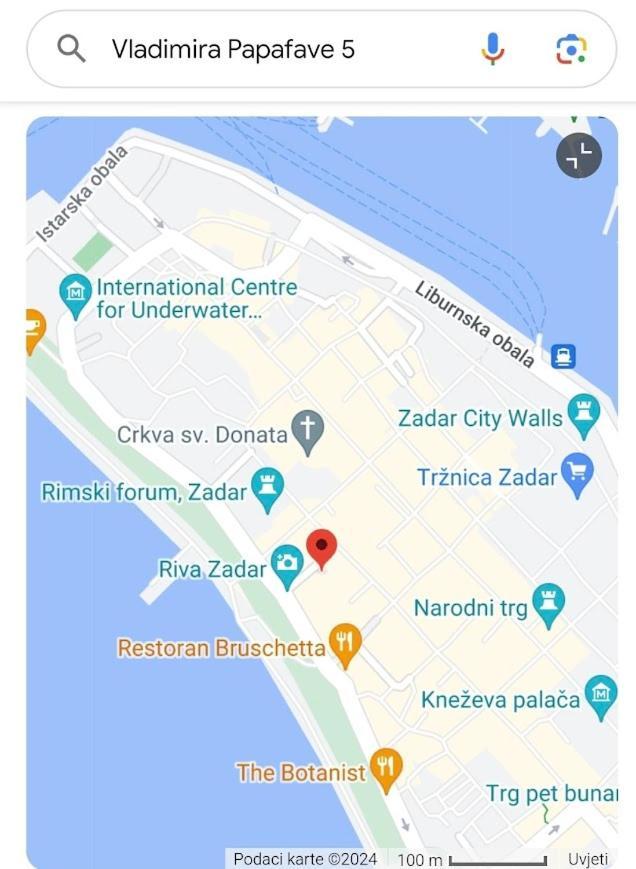Select the red location pin
The height and width of the screenshot is (869, 636).
(x=321, y=549)
